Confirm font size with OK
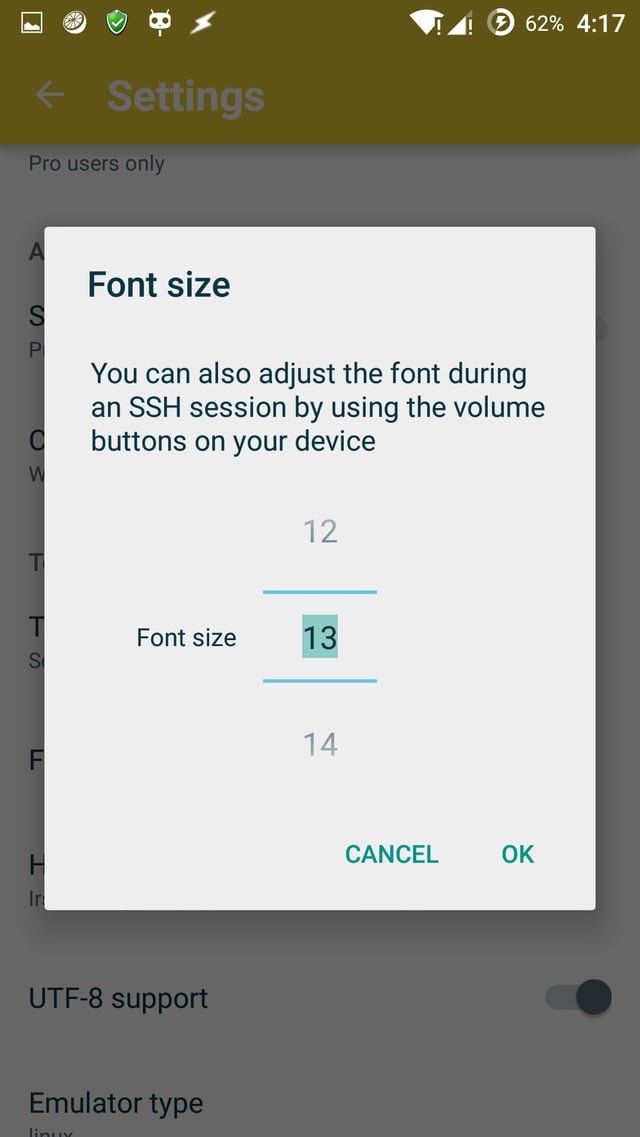The height and width of the screenshot is (1137, 640). pyautogui.click(x=517, y=854)
